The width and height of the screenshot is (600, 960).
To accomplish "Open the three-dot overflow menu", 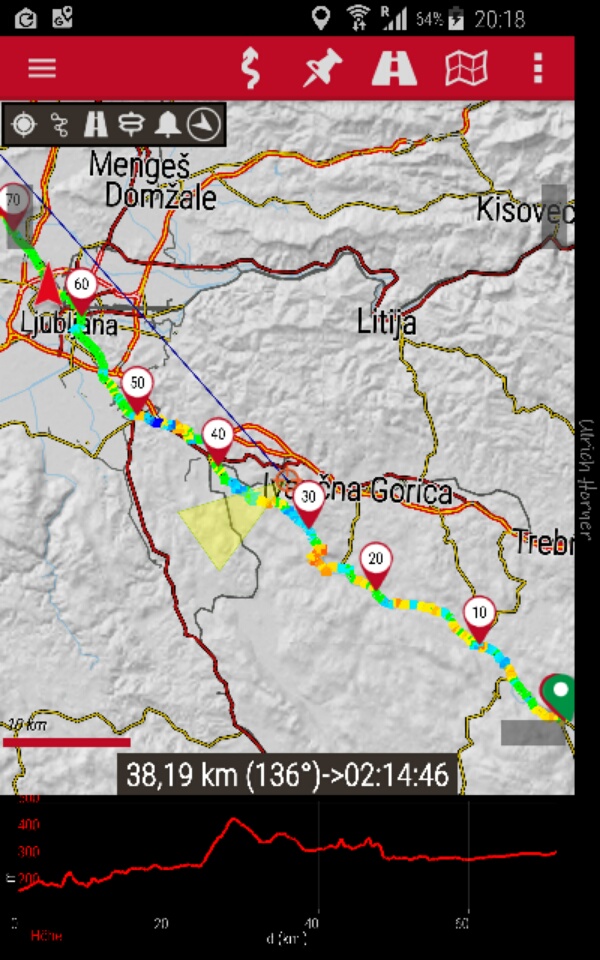I will pyautogui.click(x=538, y=67).
